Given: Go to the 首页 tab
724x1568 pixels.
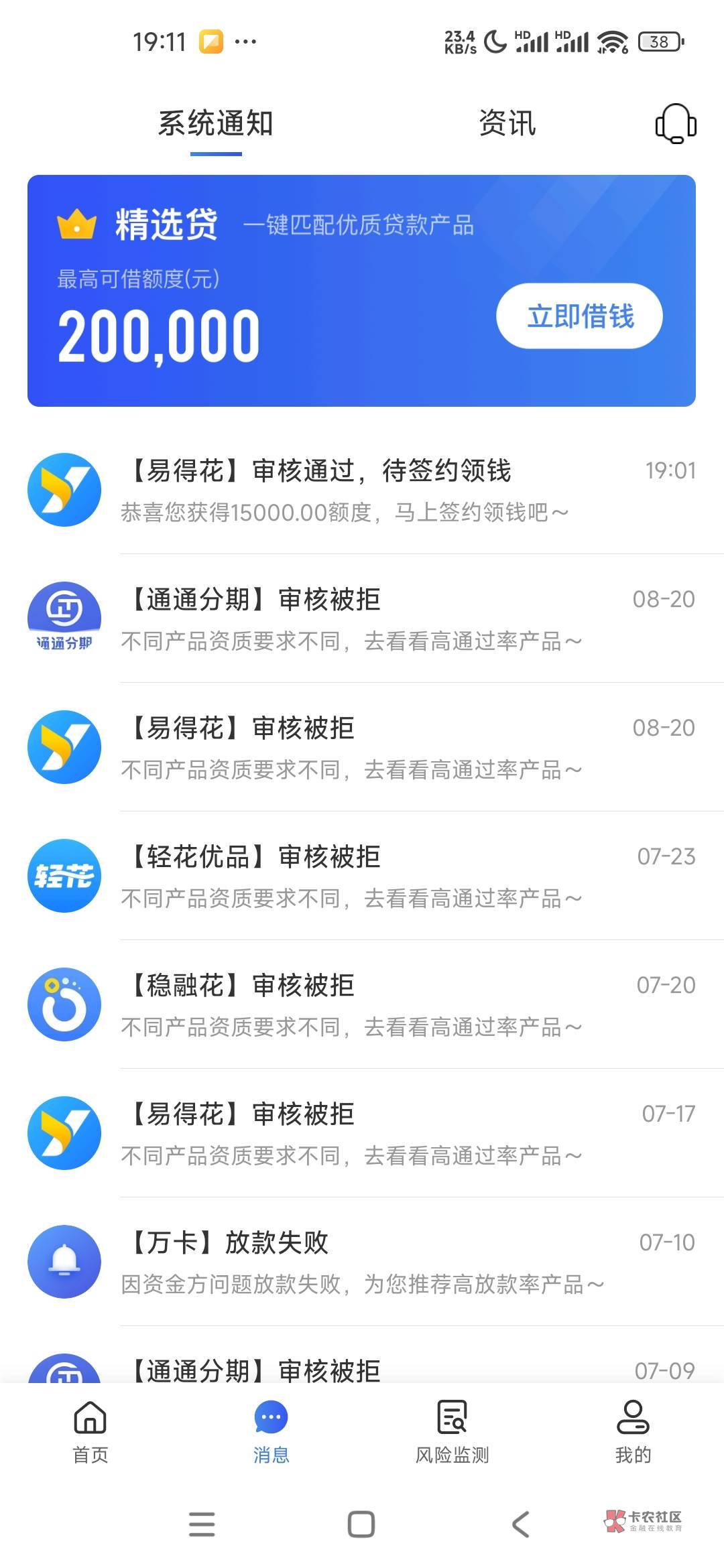Looking at the screenshot, I should tap(90, 1432).
